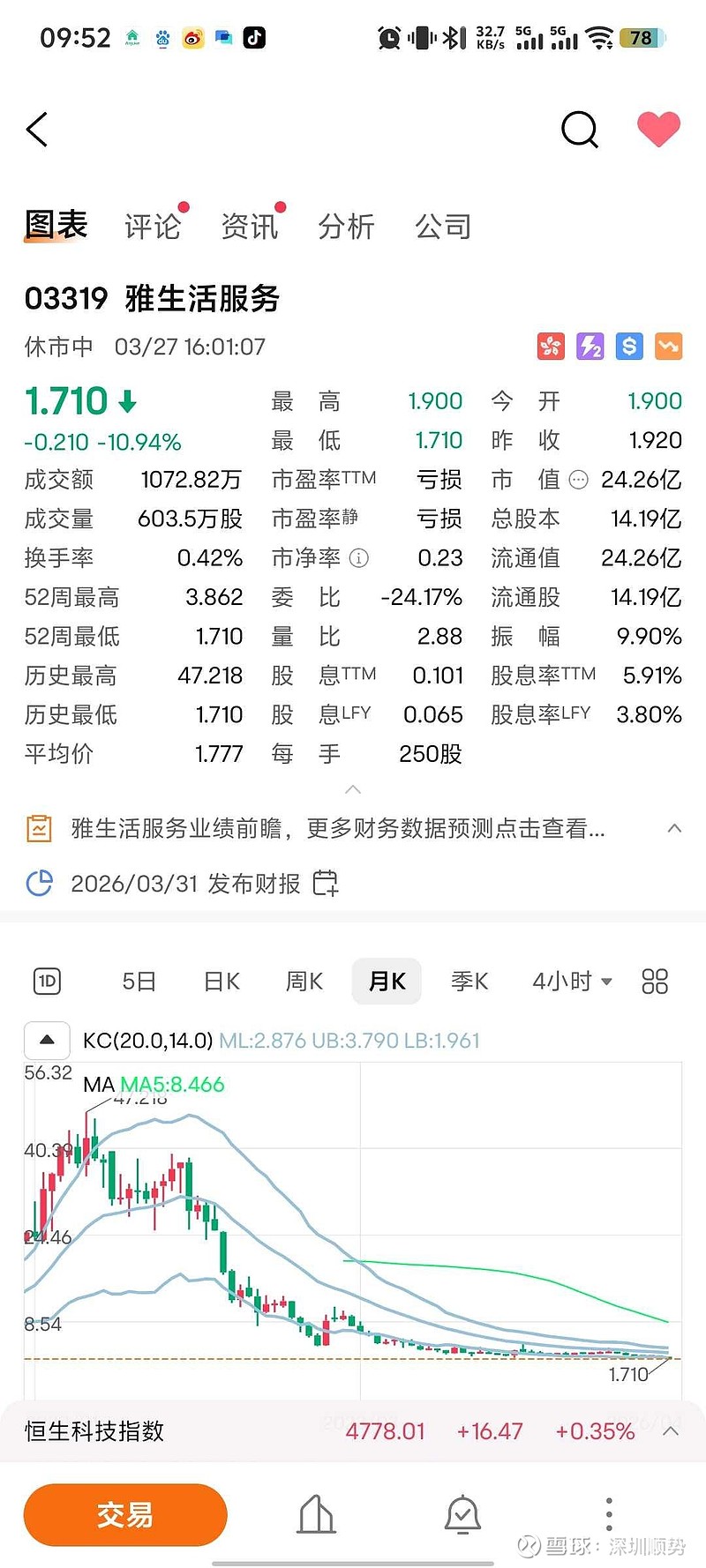Open the search function
706x1568 pixels.
point(580,129)
